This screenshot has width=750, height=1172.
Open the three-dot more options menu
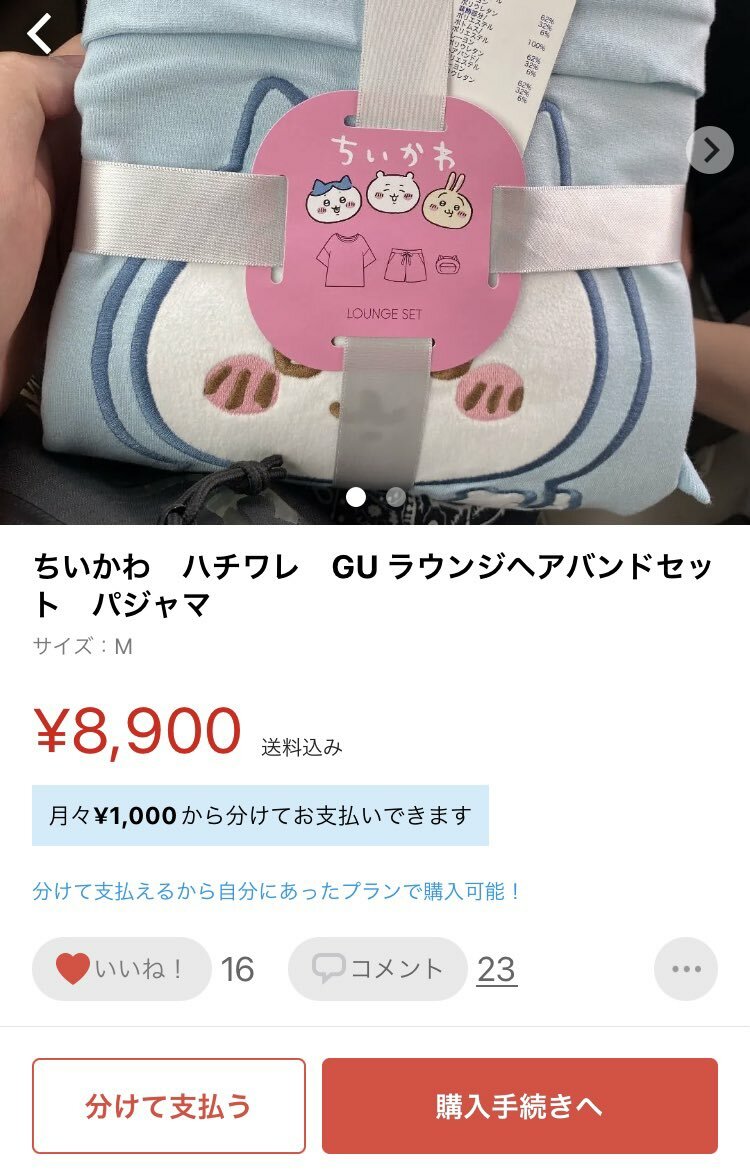(686, 969)
